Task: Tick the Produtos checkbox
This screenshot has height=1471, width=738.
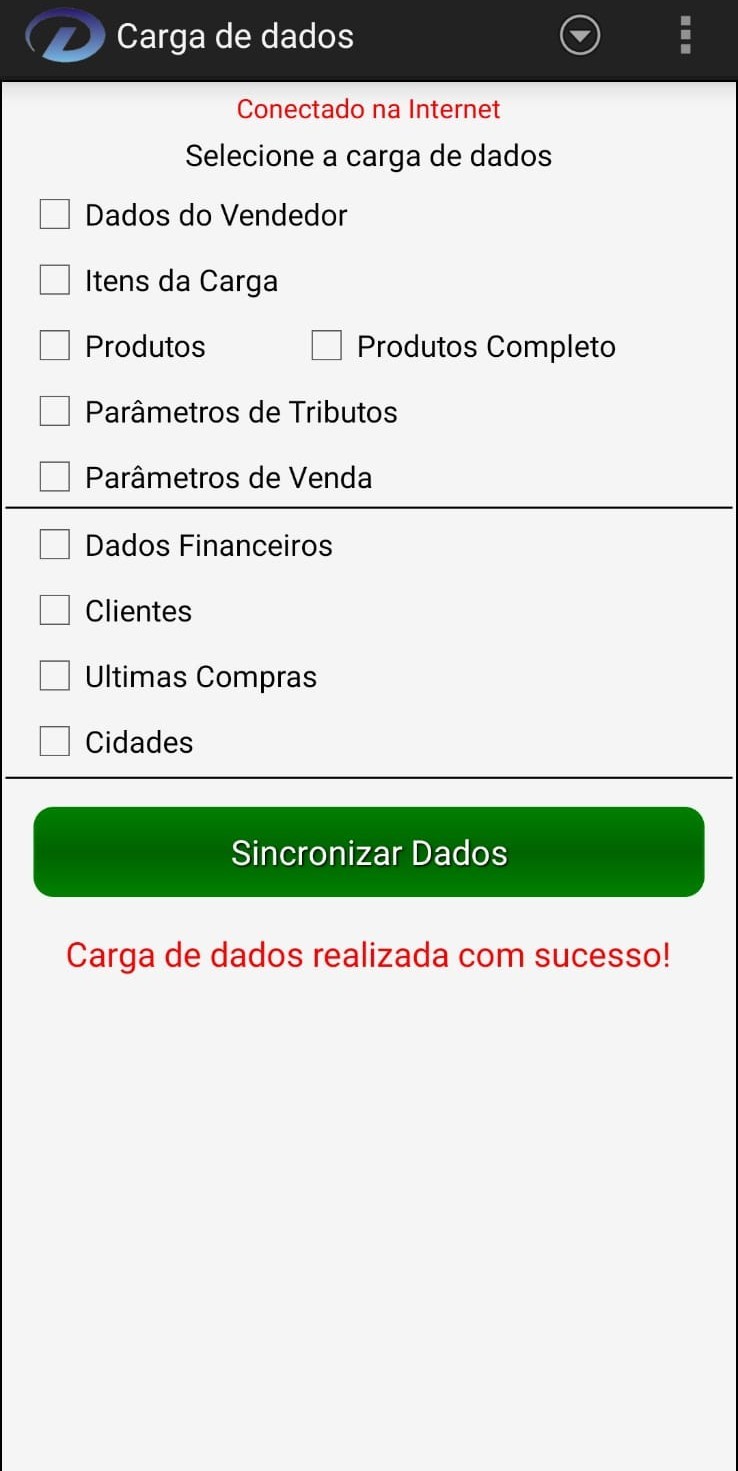Action: coord(55,346)
